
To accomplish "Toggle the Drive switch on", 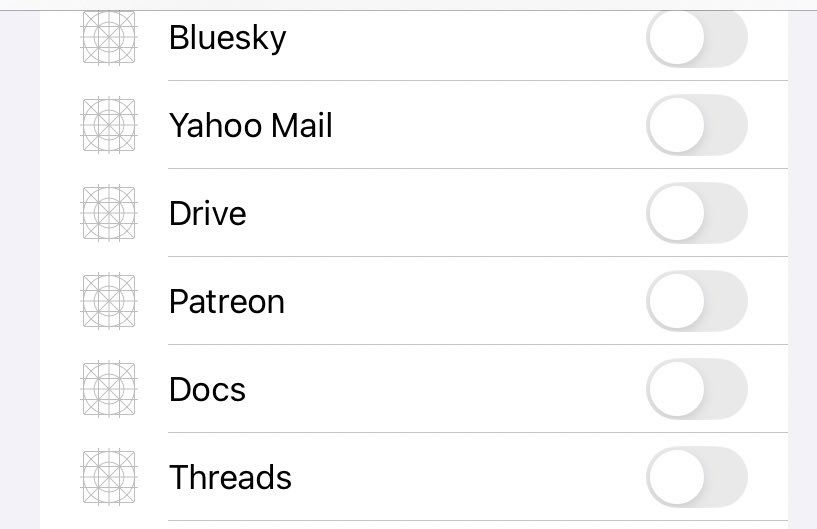I will pyautogui.click(x=696, y=214).
